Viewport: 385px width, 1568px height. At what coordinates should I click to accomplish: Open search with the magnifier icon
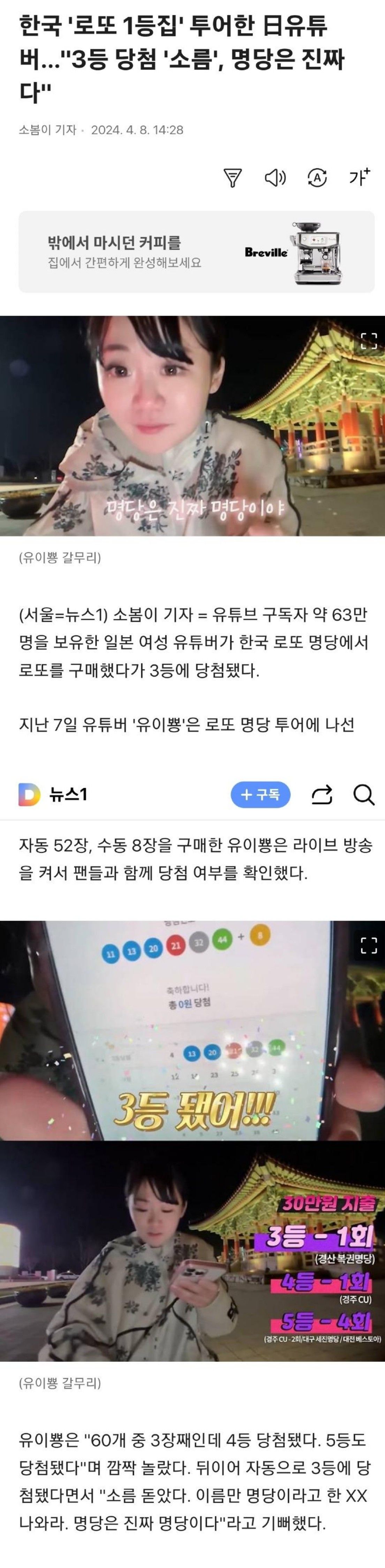click(x=364, y=794)
